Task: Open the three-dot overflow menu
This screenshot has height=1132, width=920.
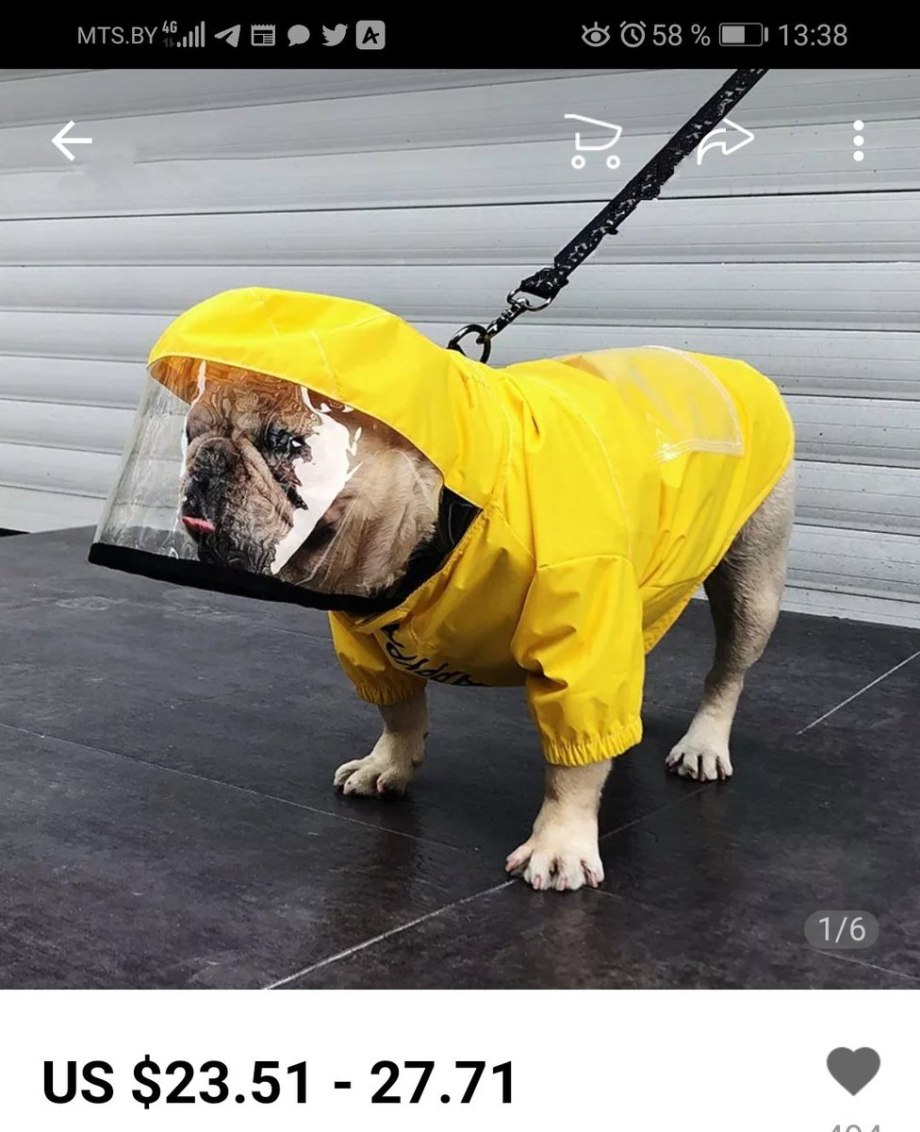Action: click(x=858, y=141)
